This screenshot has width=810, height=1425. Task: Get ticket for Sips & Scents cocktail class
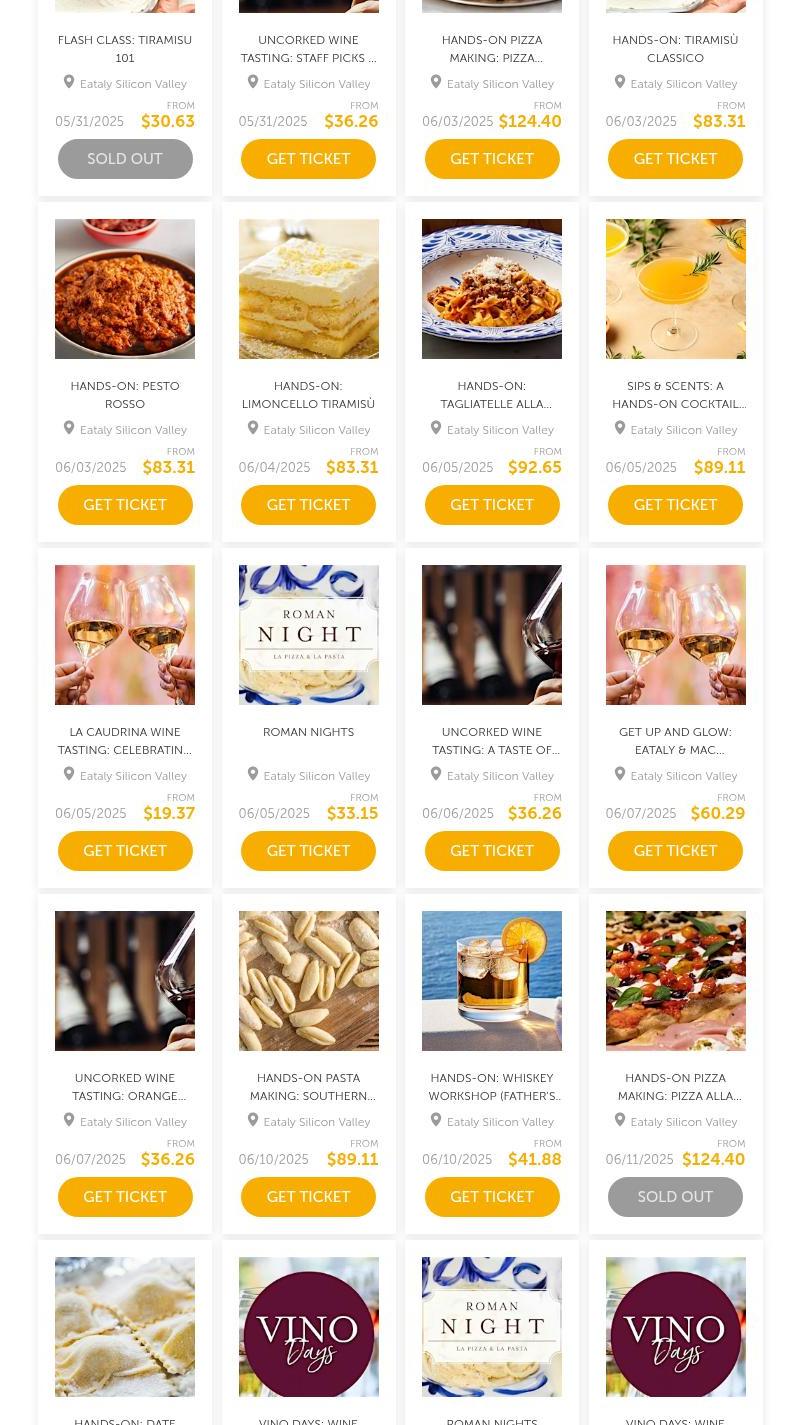pyautogui.click(x=675, y=505)
